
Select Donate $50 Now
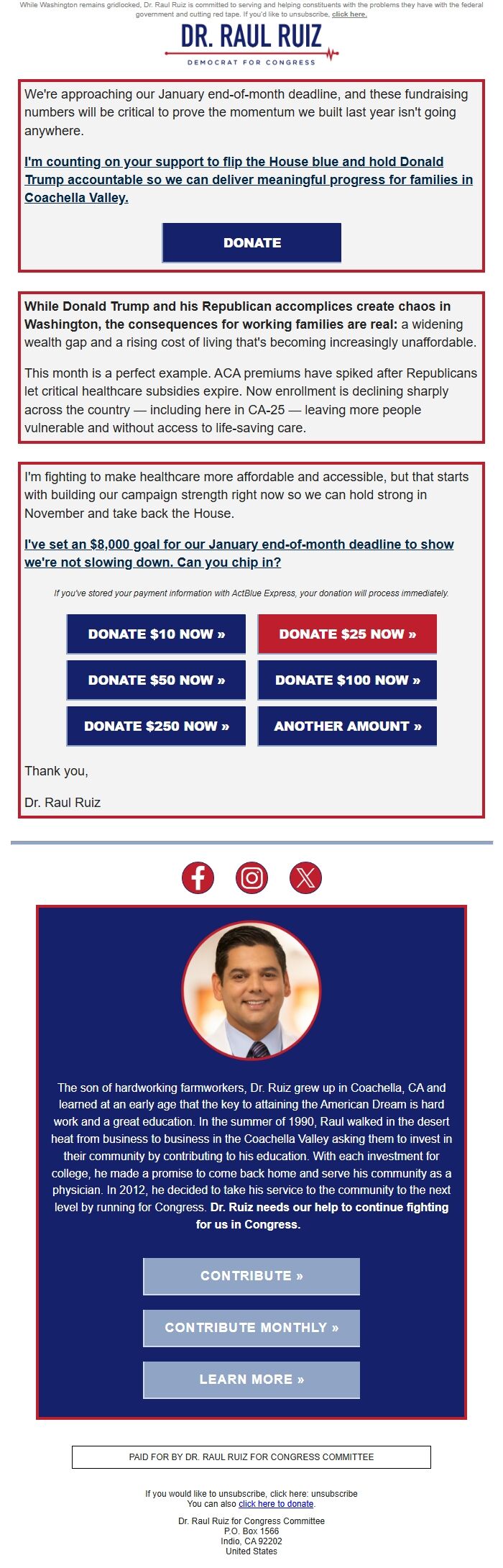click(156, 680)
